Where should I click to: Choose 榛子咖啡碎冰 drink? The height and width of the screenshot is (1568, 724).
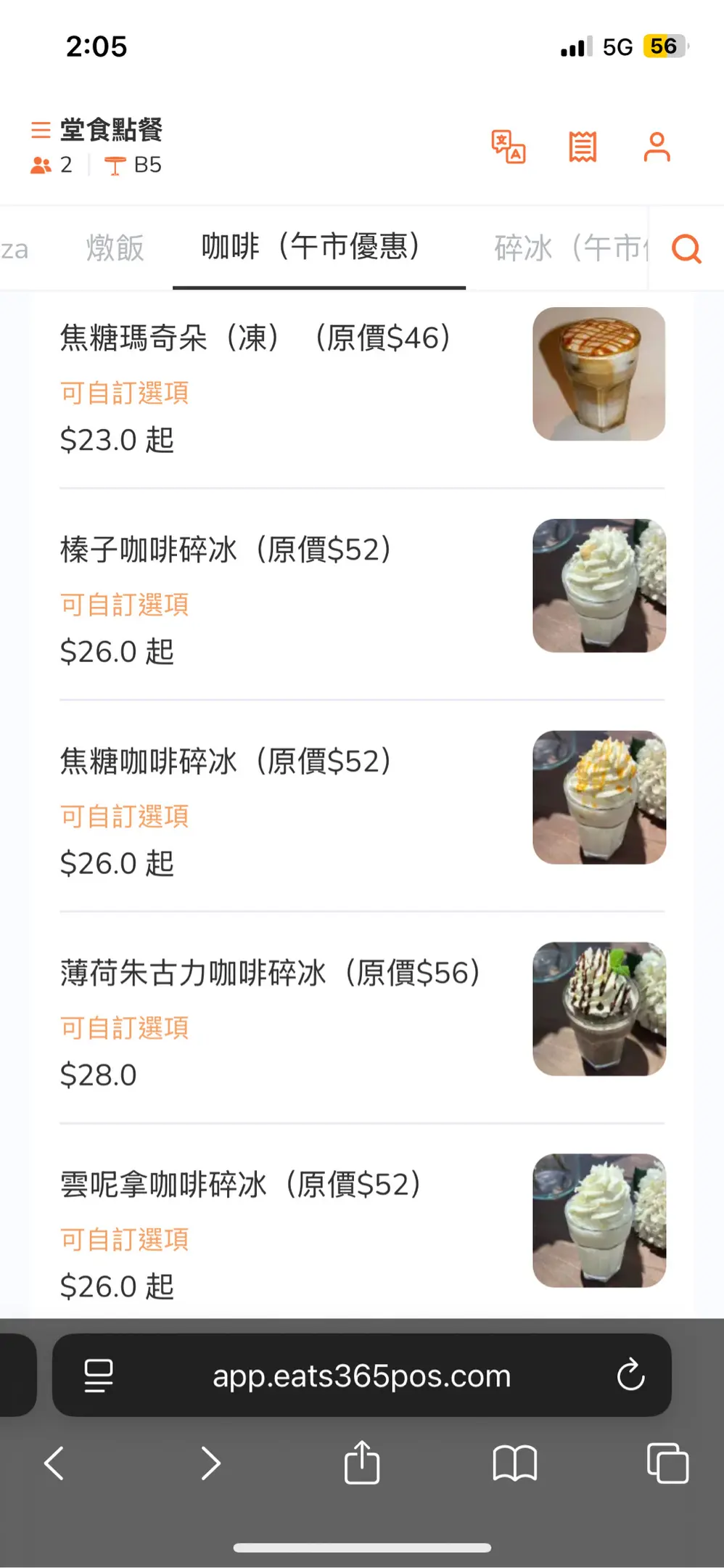[226, 550]
